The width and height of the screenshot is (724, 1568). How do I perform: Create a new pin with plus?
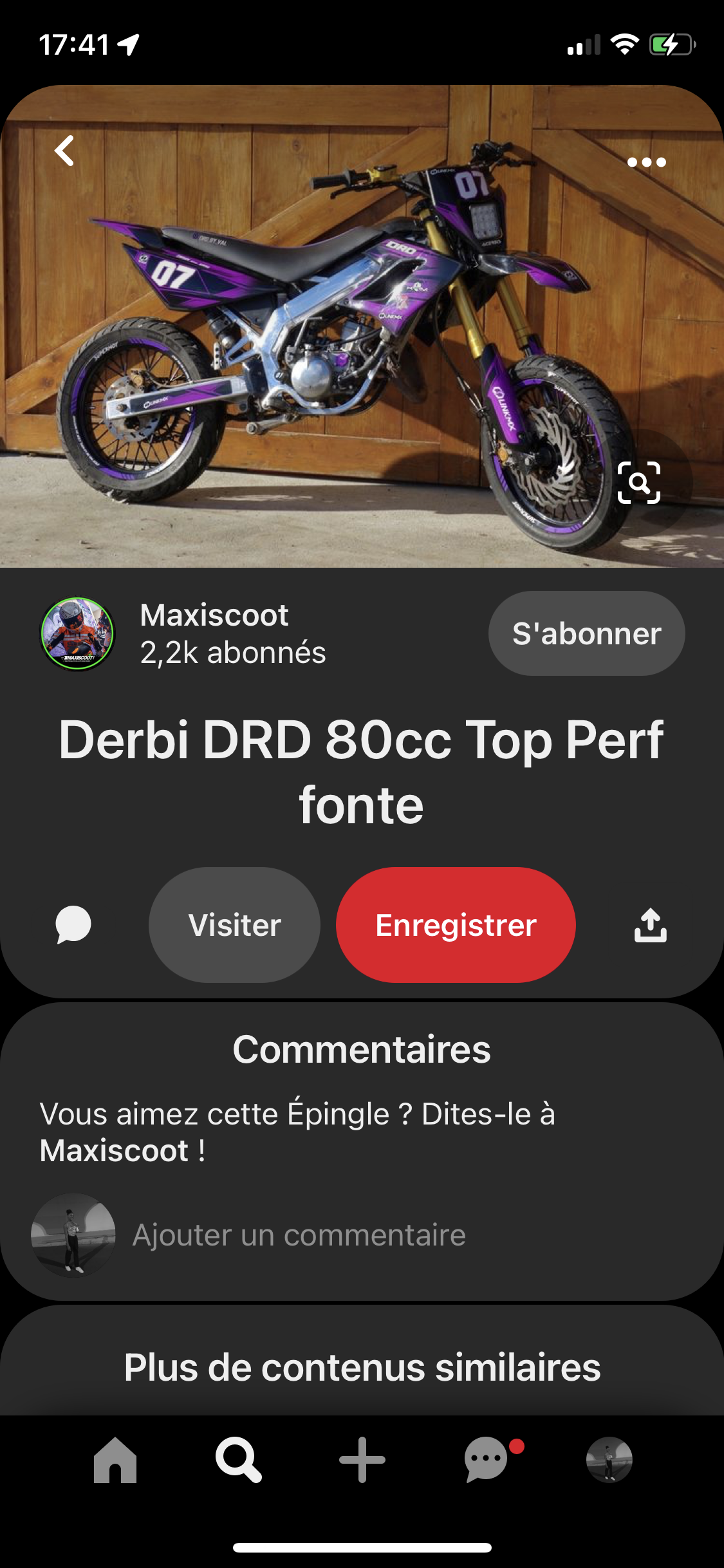[x=362, y=1460]
